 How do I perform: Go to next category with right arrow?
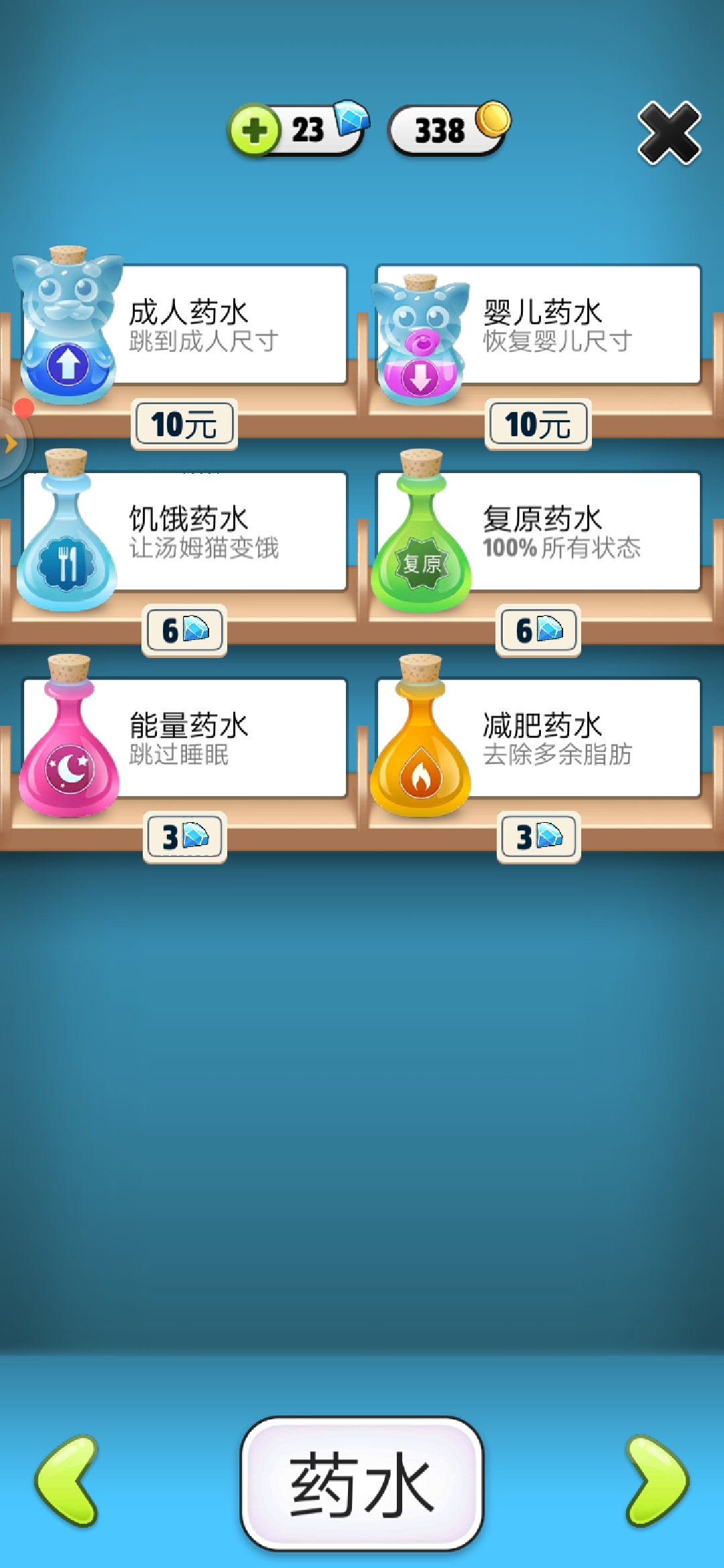[657, 1481]
